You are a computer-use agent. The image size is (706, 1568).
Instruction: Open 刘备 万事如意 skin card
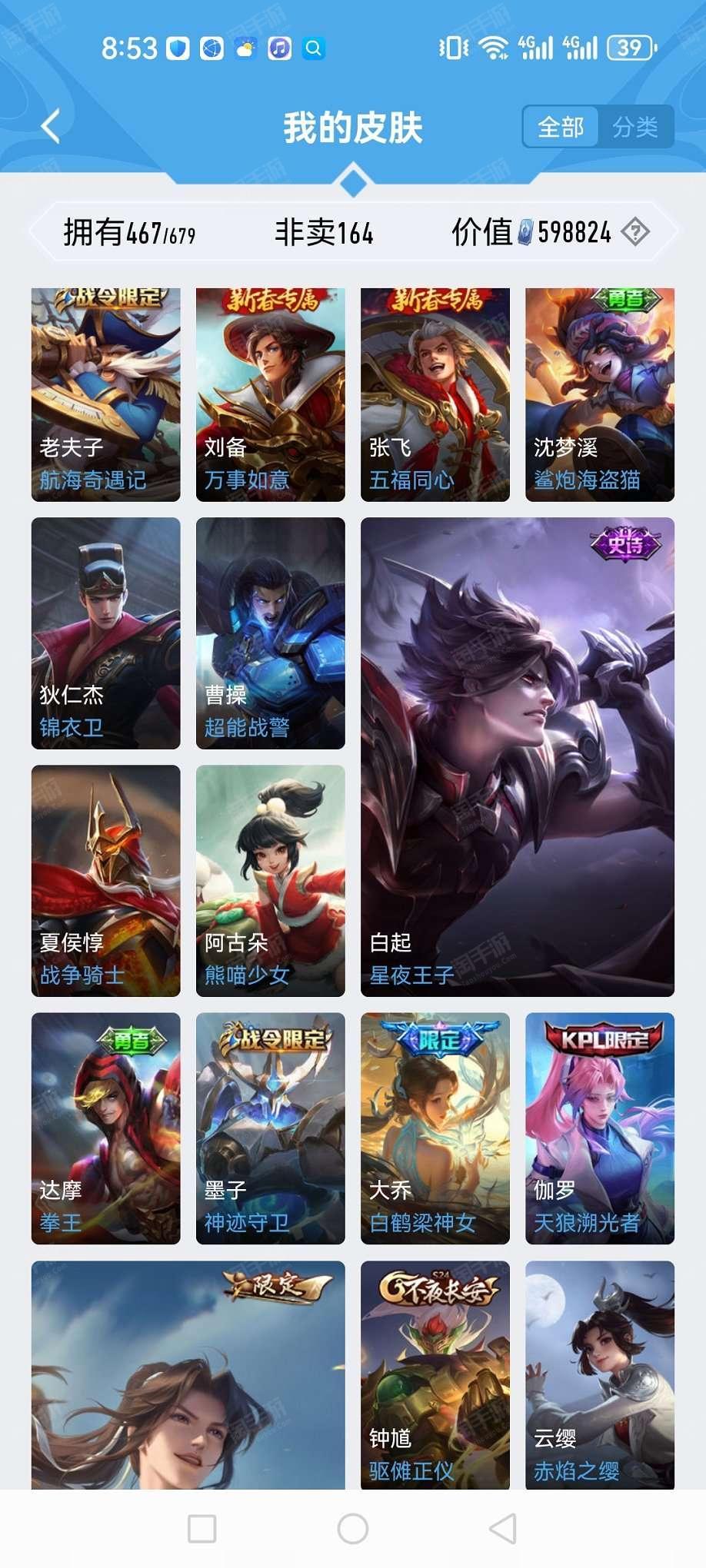click(271, 395)
